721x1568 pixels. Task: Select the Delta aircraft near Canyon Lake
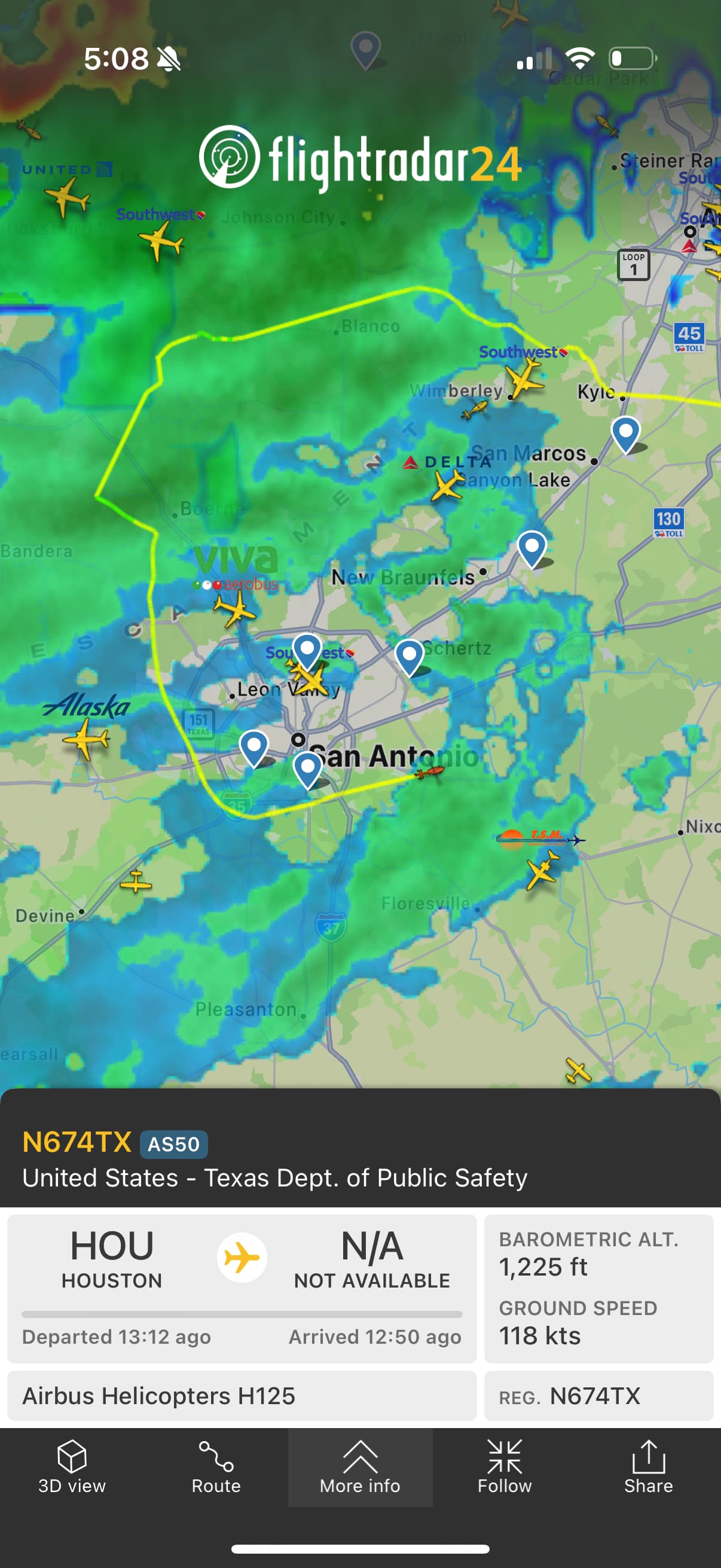pyautogui.click(x=447, y=485)
